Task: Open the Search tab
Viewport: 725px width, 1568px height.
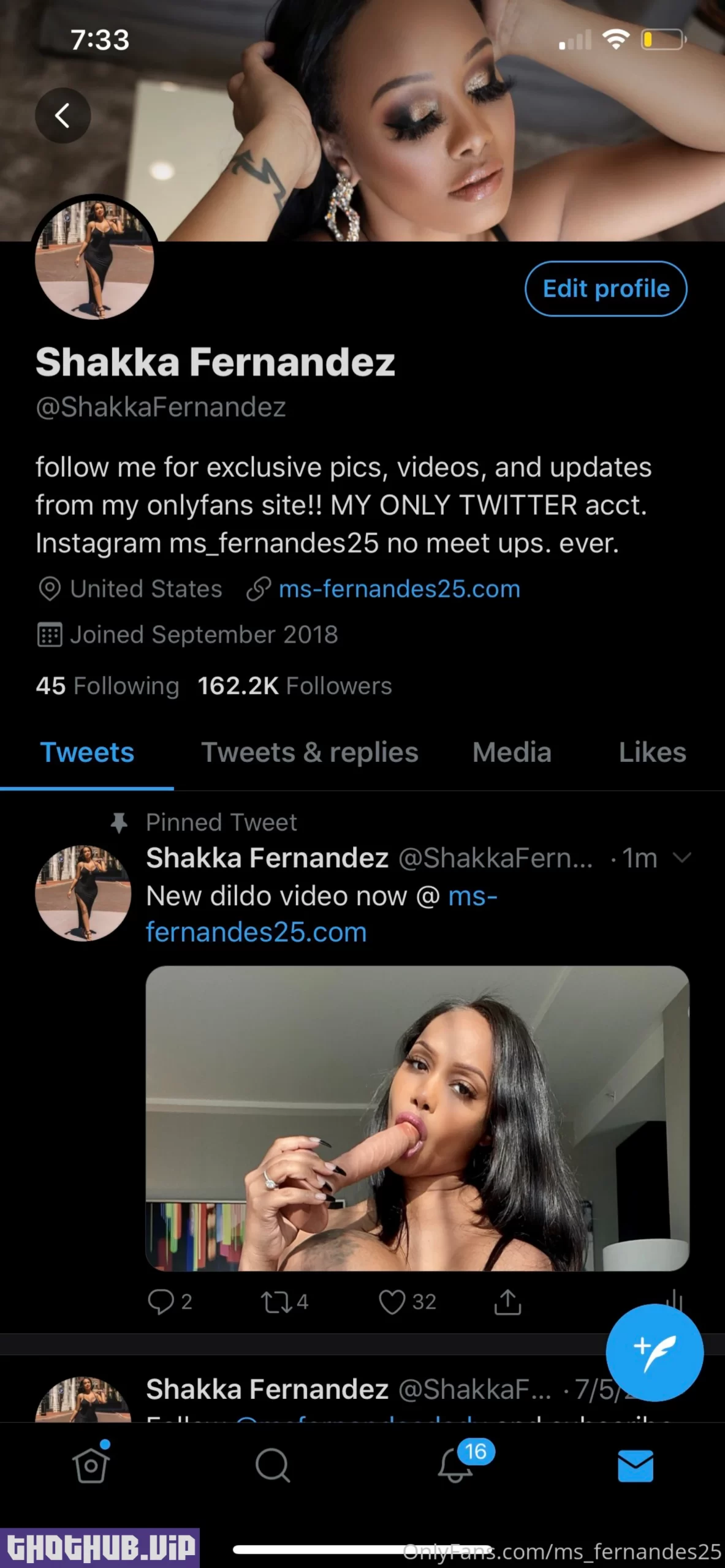Action: click(x=272, y=1465)
